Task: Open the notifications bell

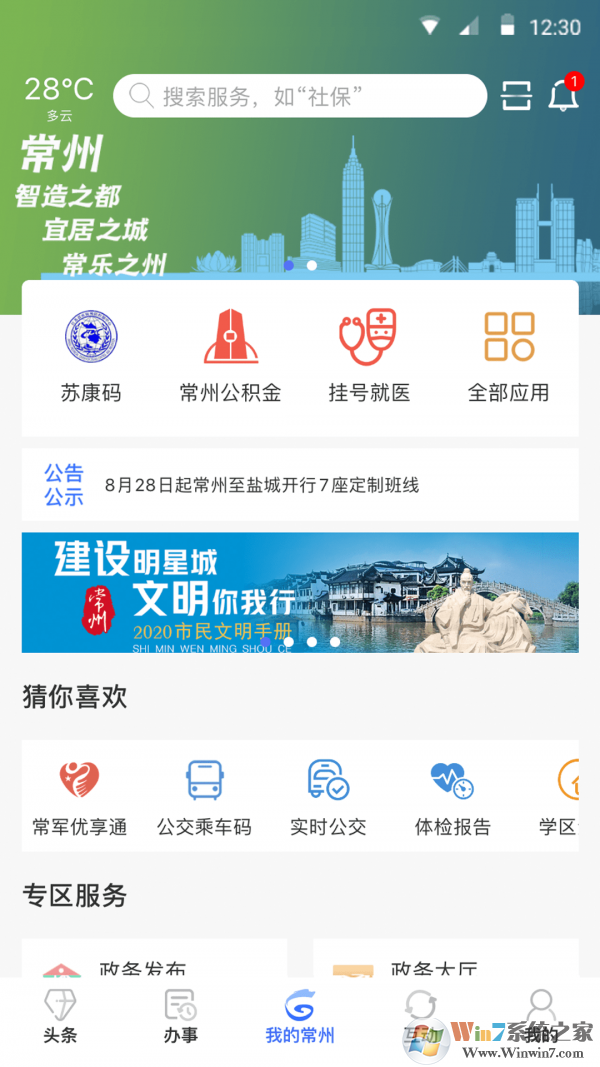Action: point(564,95)
